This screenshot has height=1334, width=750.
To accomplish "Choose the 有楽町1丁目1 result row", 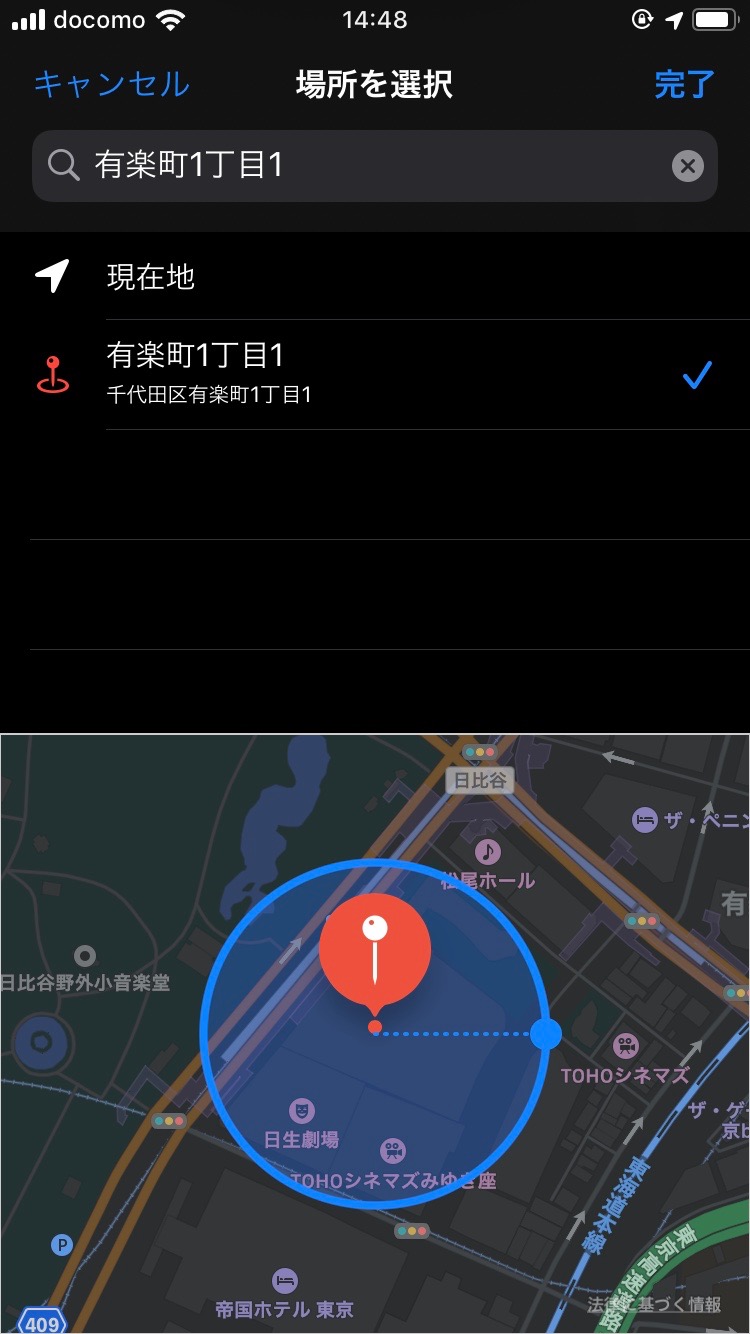I will (375, 374).
